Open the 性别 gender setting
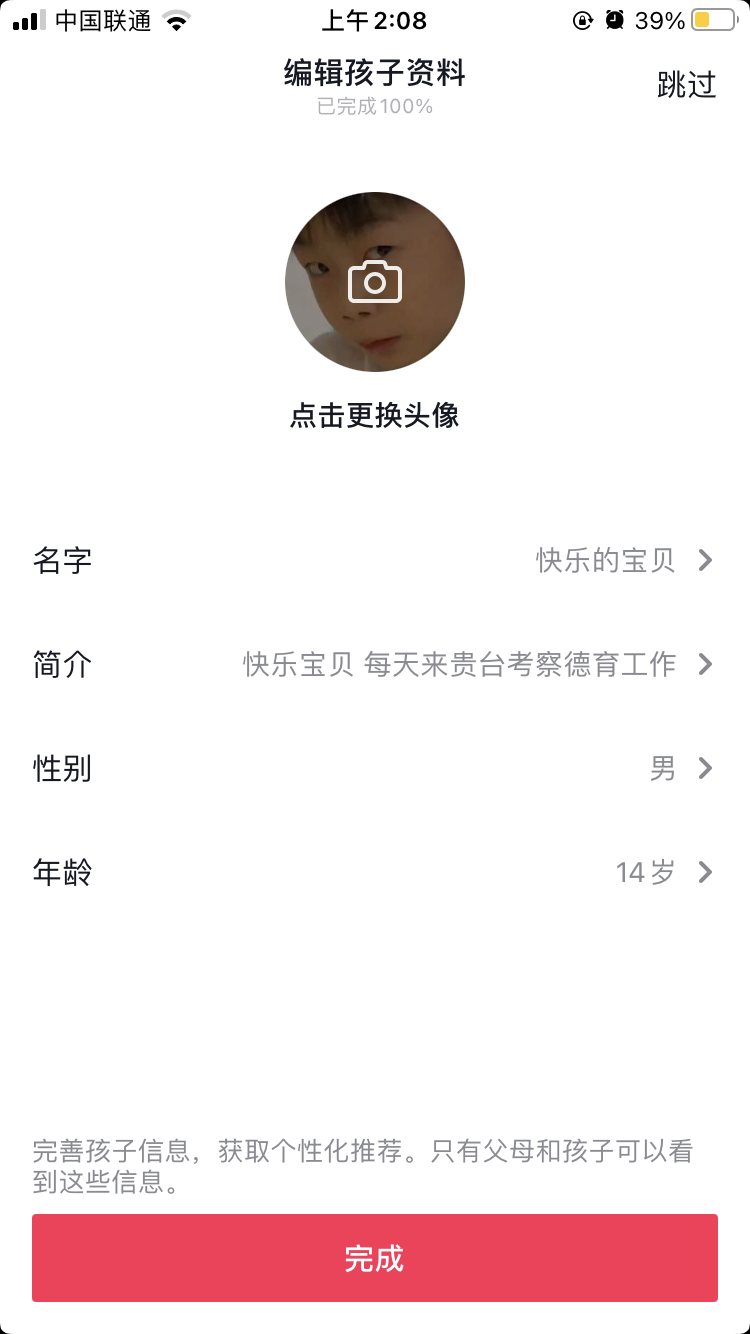Screen dimensions: 750x1334 375,769
